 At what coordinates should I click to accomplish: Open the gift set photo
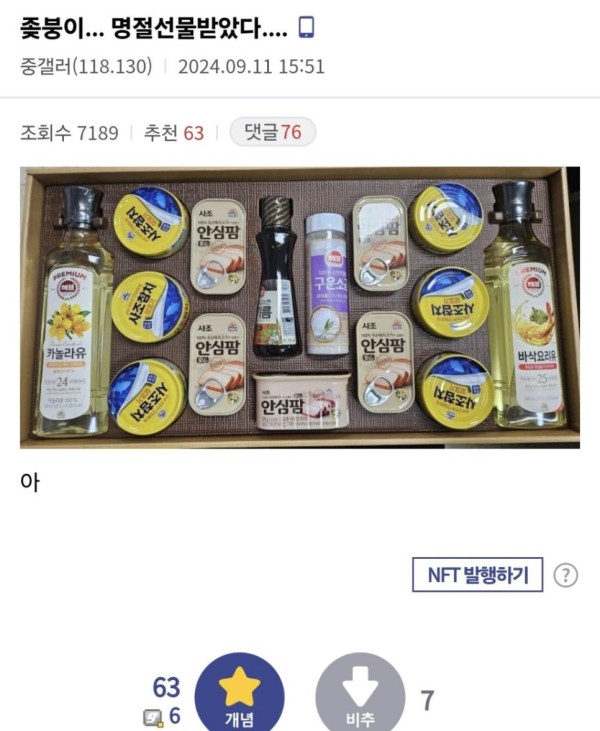pyautogui.click(x=300, y=307)
